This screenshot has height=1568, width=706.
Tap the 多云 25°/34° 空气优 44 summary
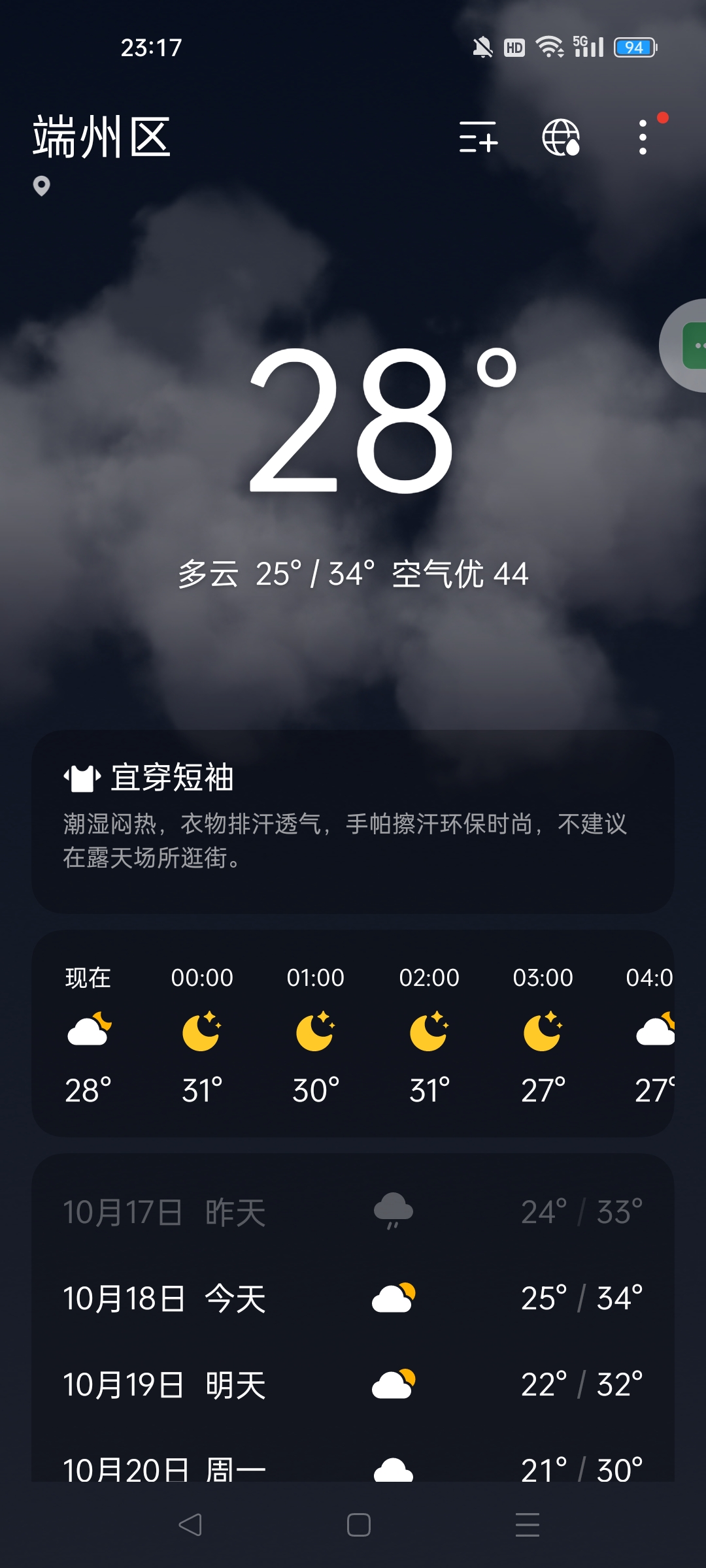pyautogui.click(x=353, y=574)
